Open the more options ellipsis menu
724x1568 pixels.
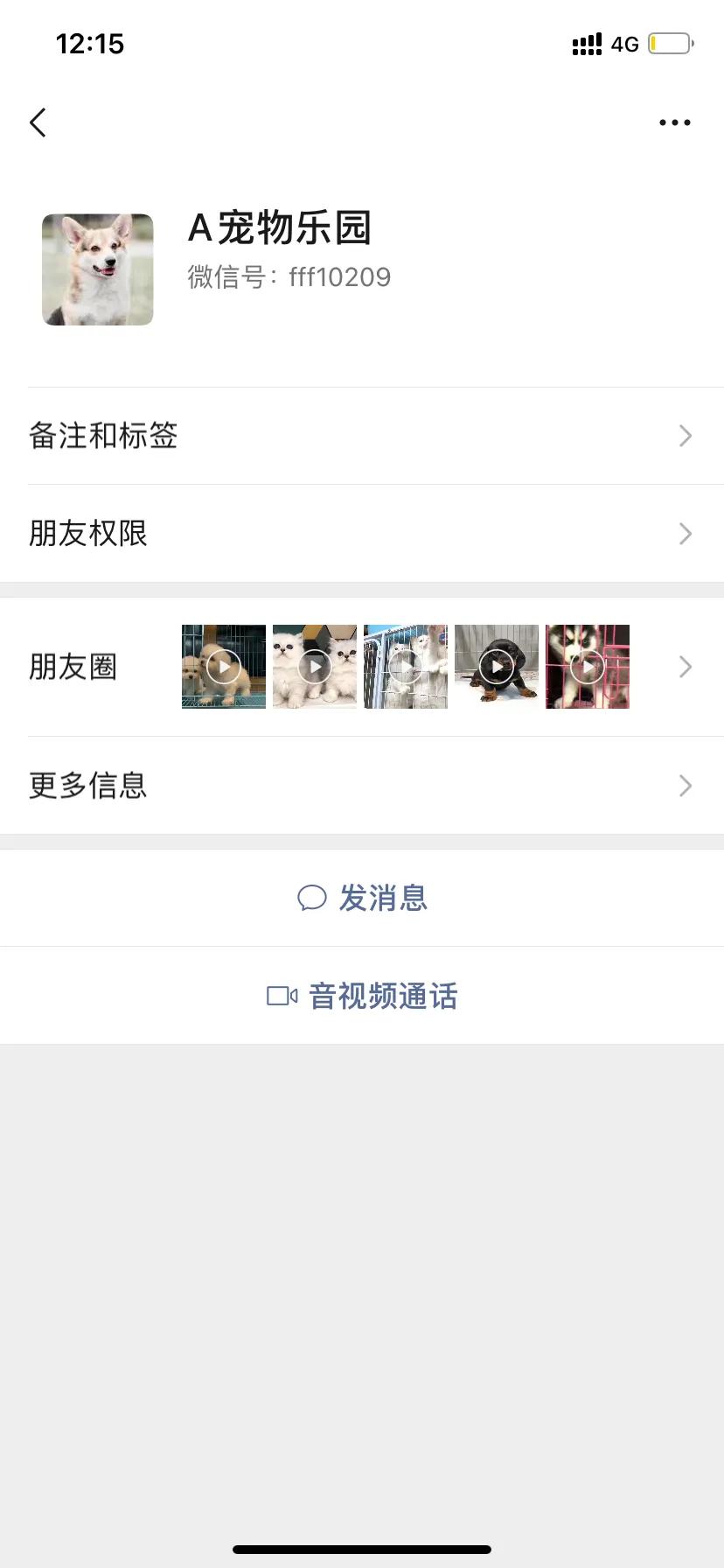click(x=674, y=122)
